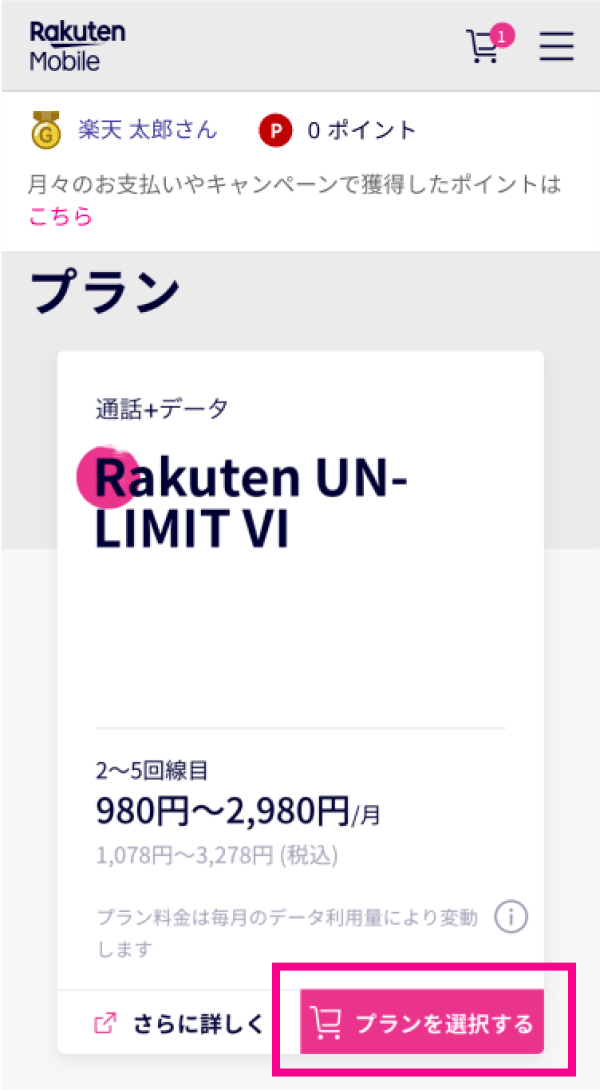Tap the plan fee info icon
This screenshot has width=600, height=1090.
point(511,918)
